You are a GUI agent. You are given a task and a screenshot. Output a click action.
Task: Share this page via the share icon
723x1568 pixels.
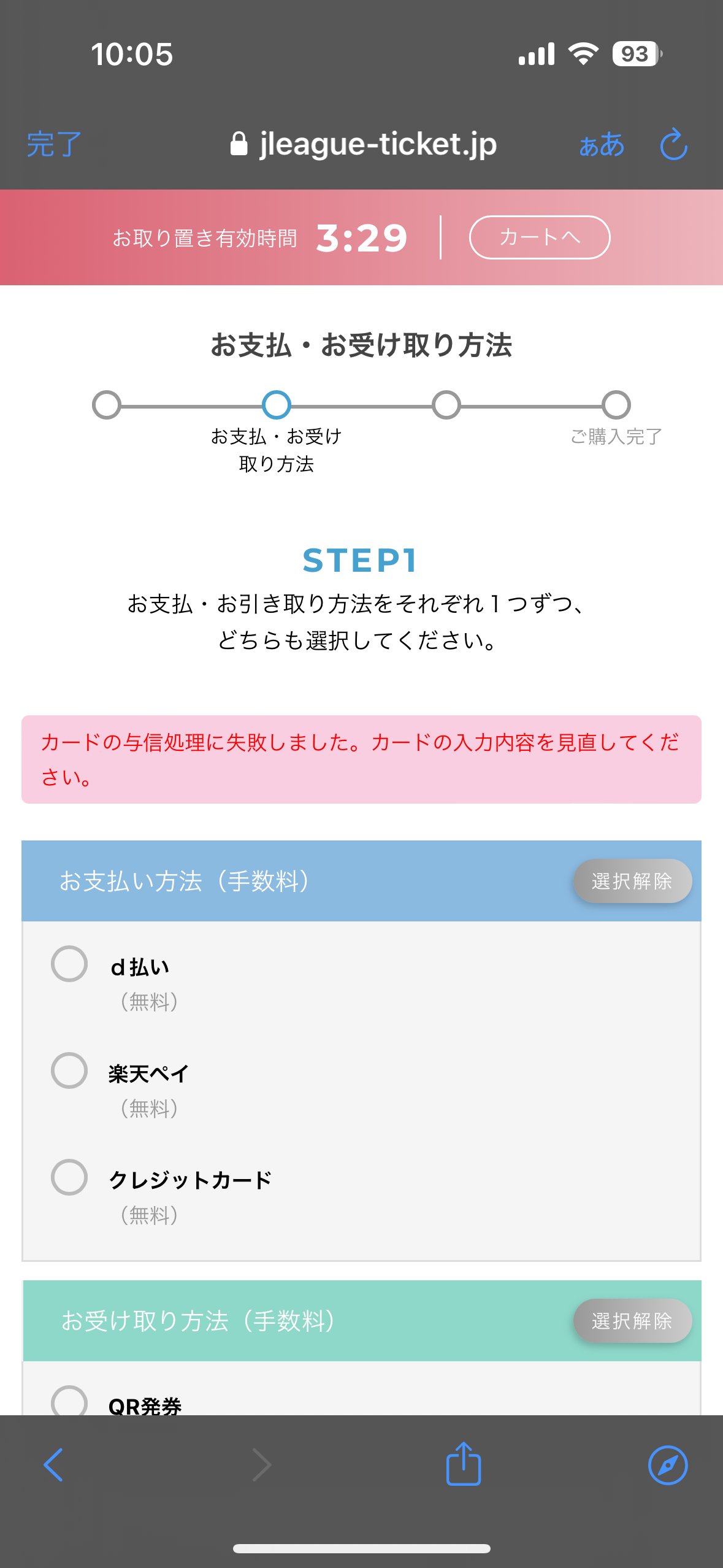tap(464, 1464)
